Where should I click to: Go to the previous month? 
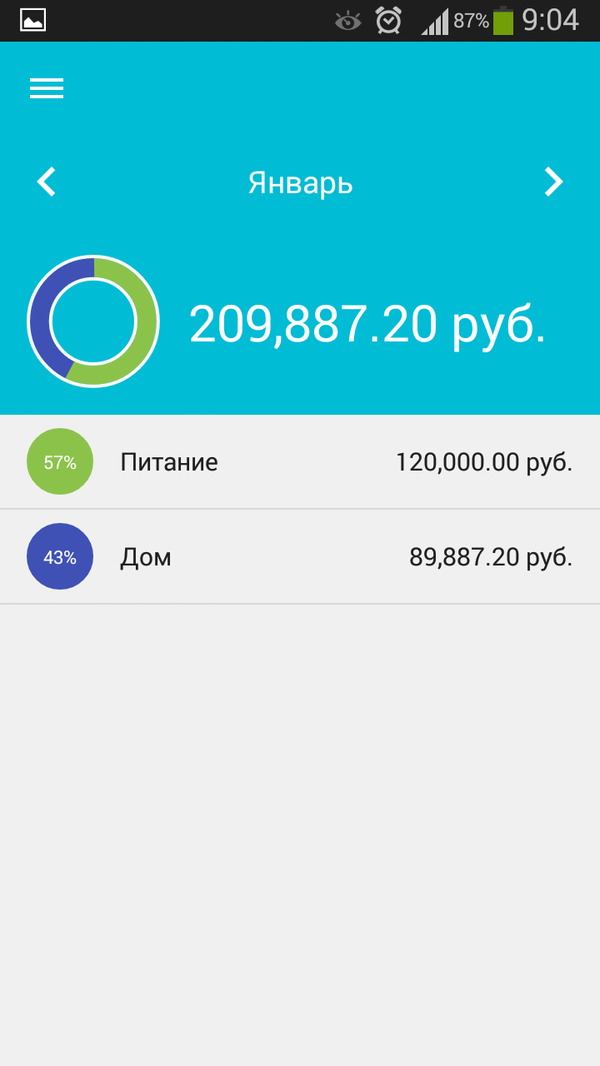(46, 182)
